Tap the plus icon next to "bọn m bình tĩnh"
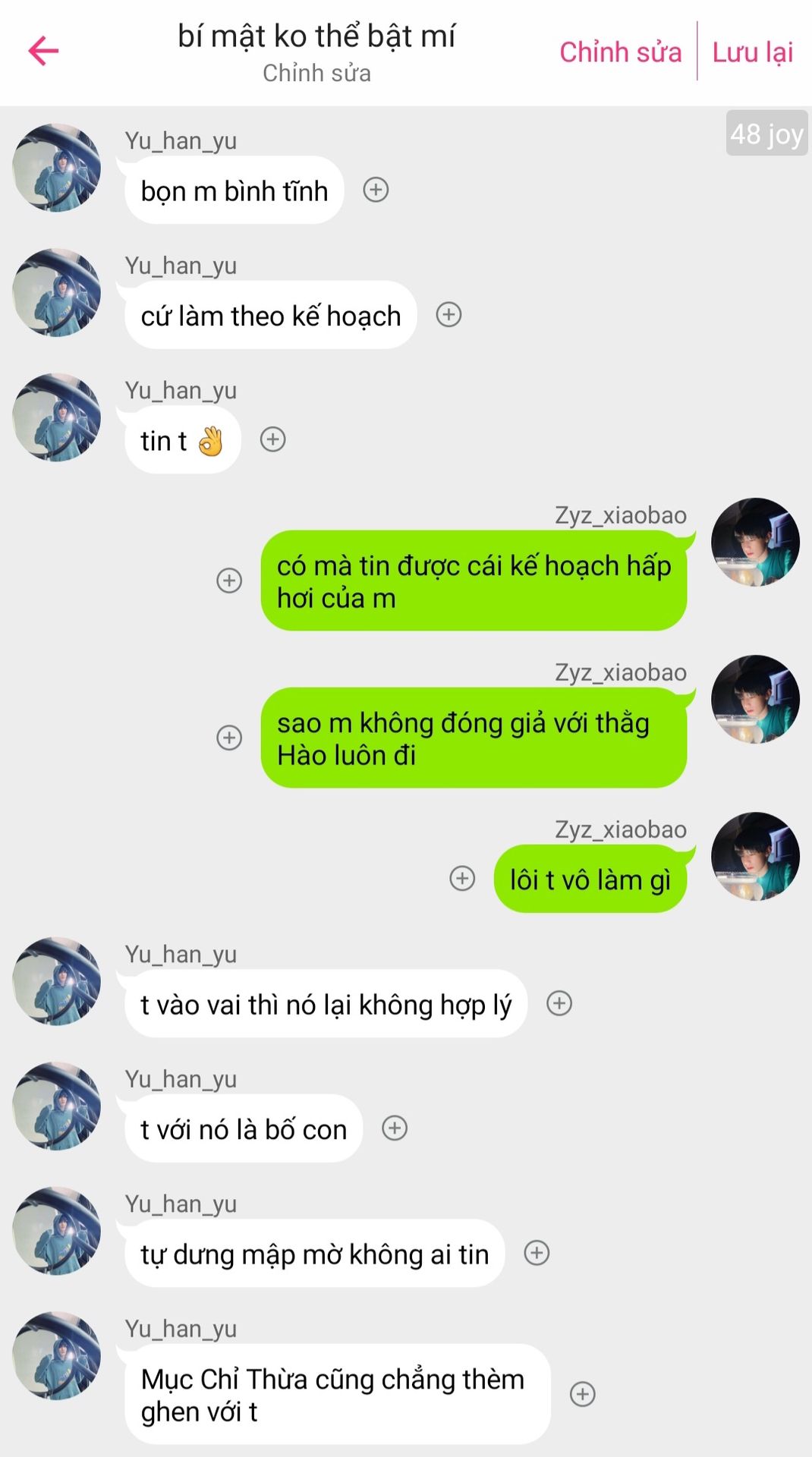 point(376,190)
